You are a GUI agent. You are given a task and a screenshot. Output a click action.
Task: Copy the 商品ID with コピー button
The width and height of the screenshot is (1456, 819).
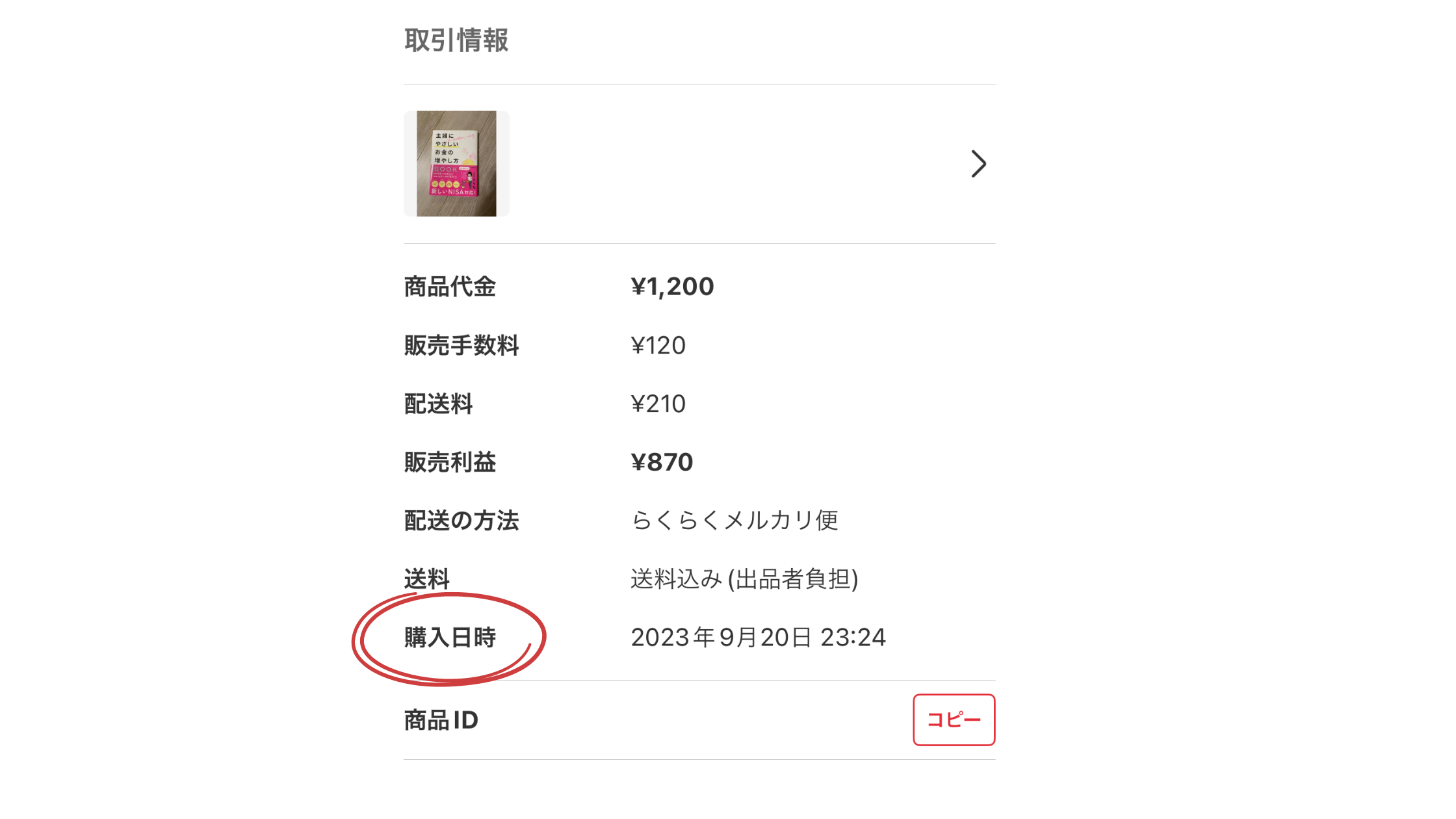(x=954, y=720)
